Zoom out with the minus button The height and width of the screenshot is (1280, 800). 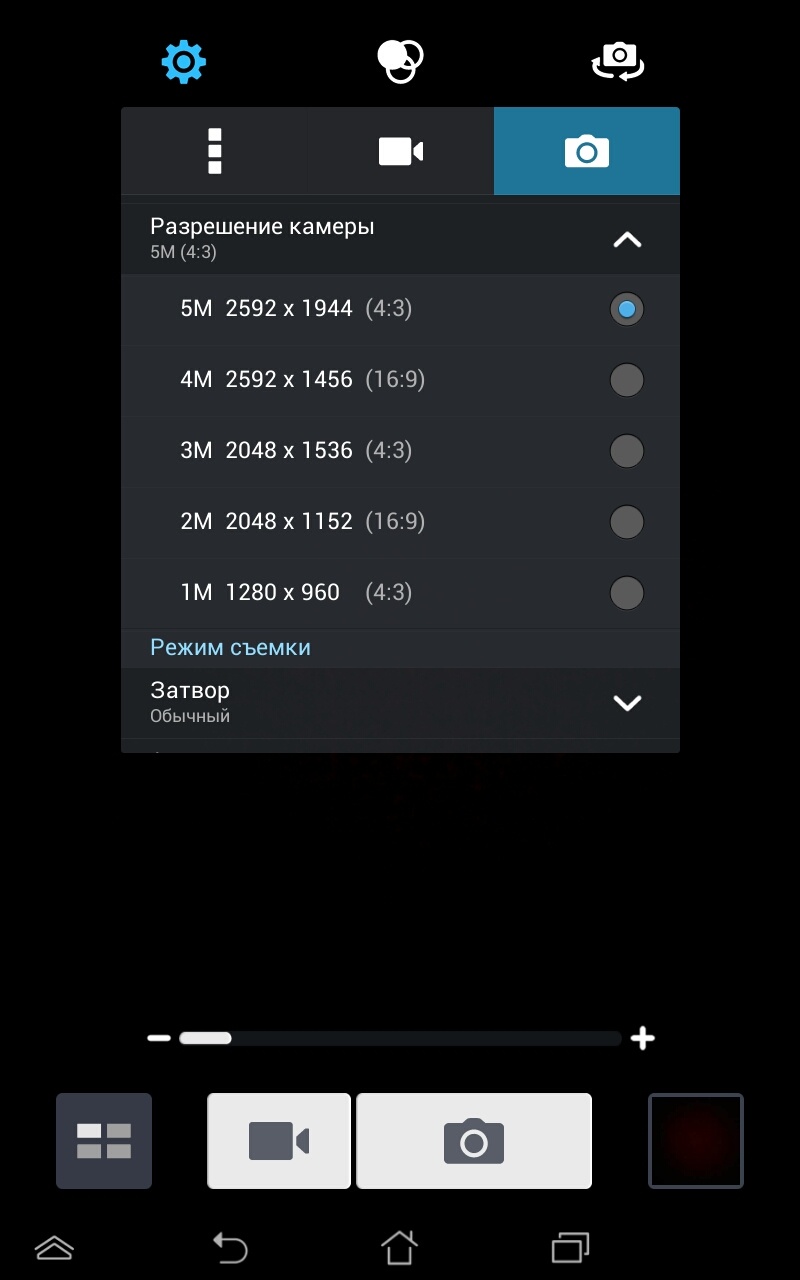click(158, 1038)
